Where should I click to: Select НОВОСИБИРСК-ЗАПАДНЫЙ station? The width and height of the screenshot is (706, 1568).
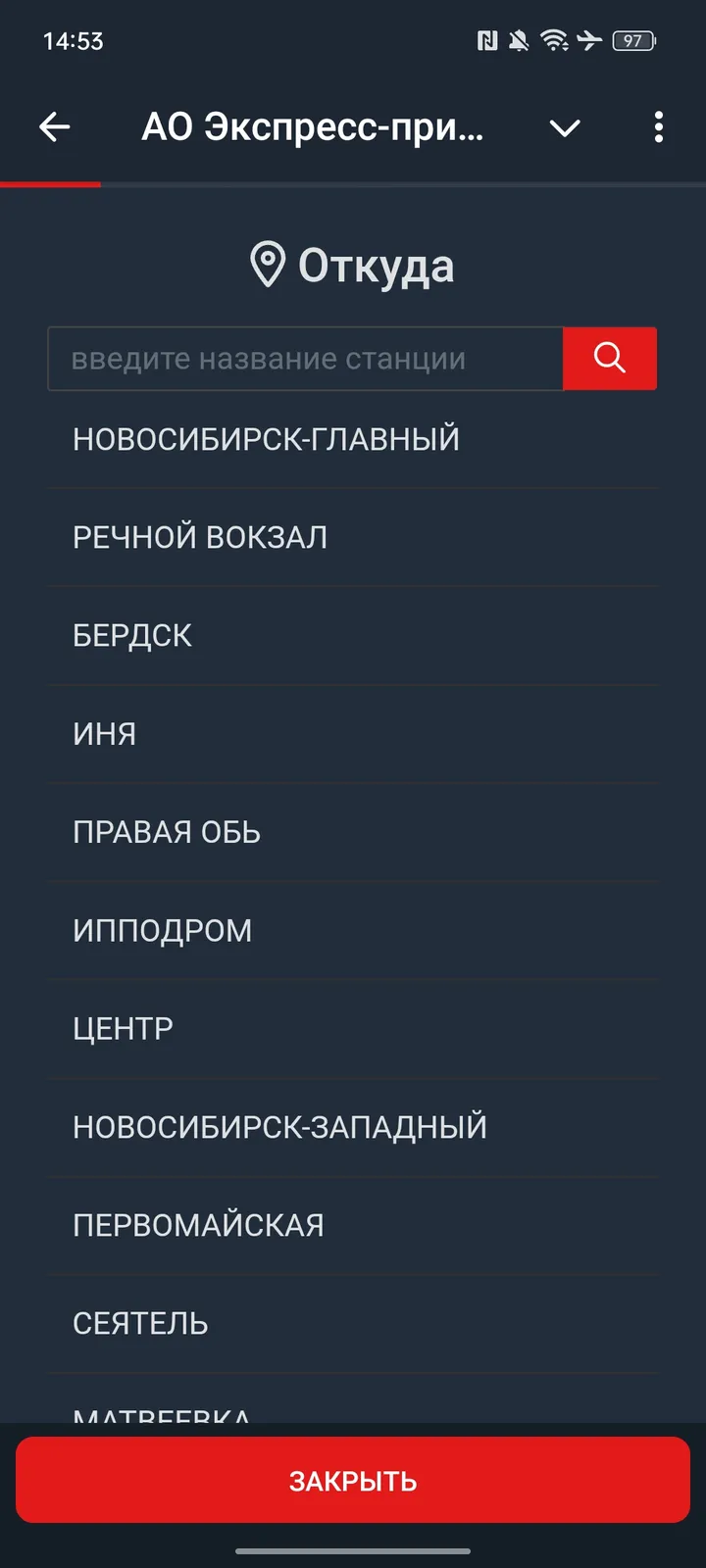click(279, 1126)
